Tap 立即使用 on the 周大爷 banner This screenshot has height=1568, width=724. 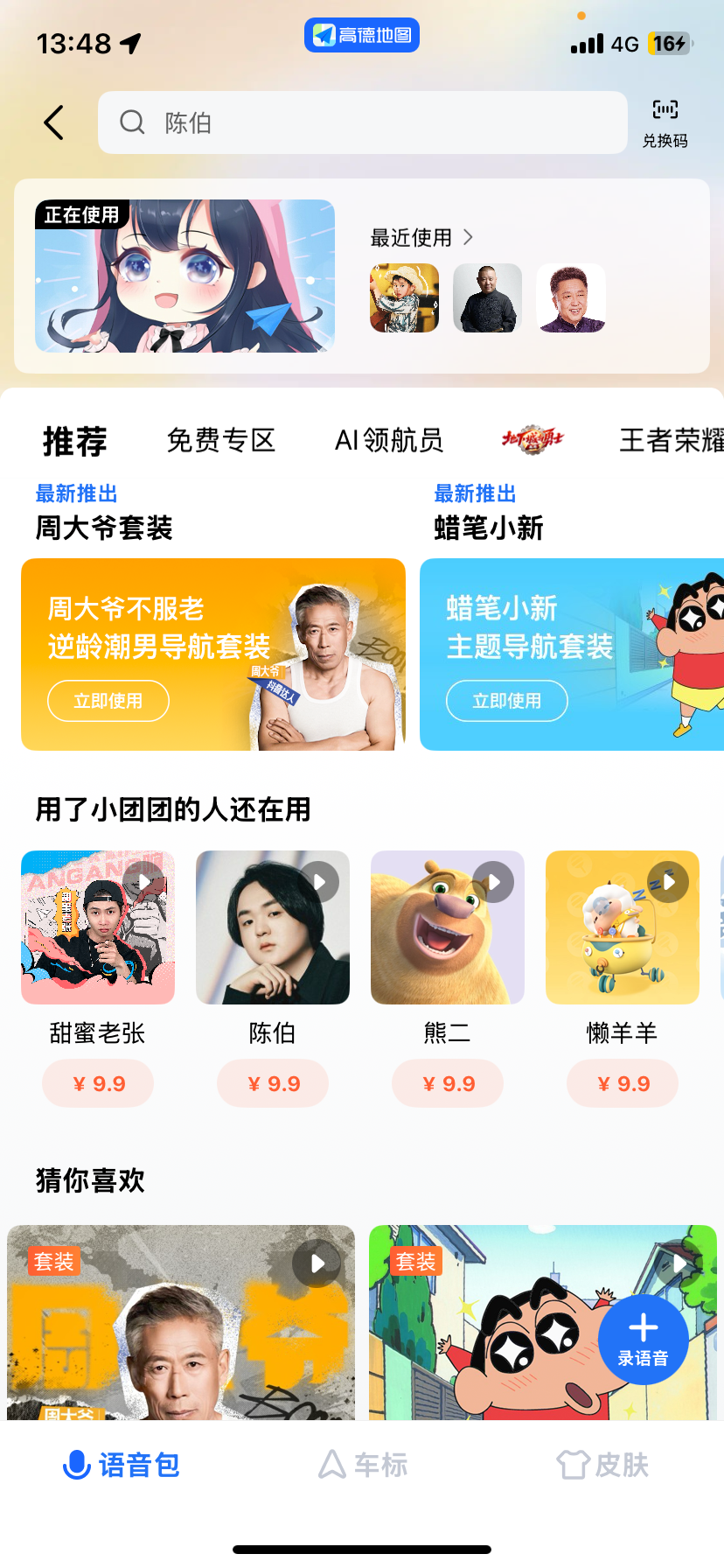pyautogui.click(x=108, y=701)
